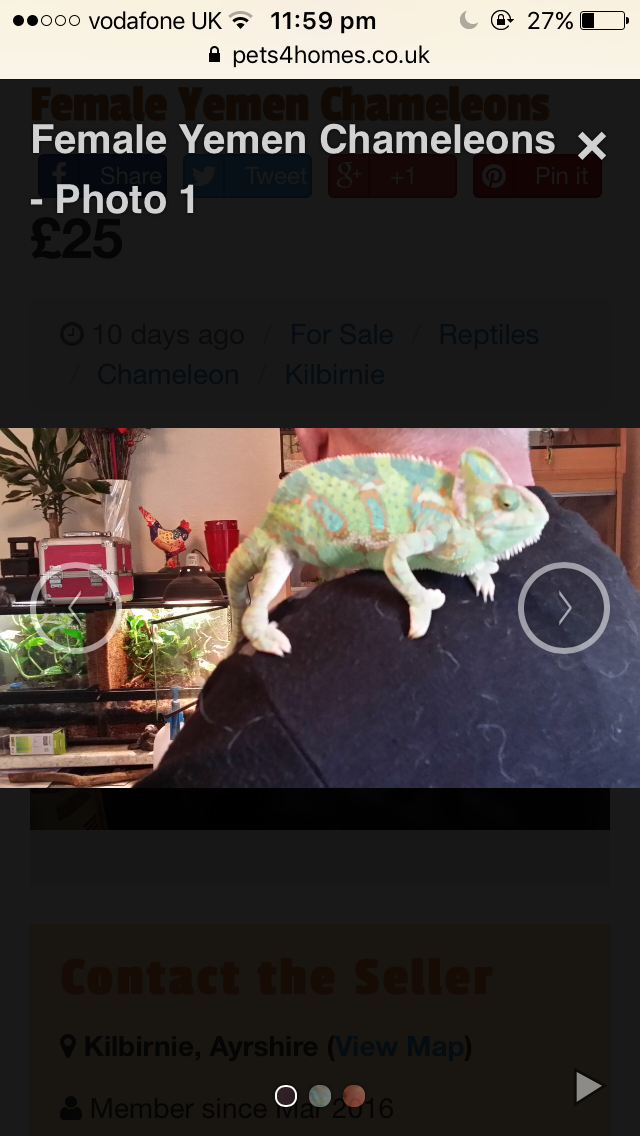Jump to the second photo thumbnail dot

point(320,1096)
